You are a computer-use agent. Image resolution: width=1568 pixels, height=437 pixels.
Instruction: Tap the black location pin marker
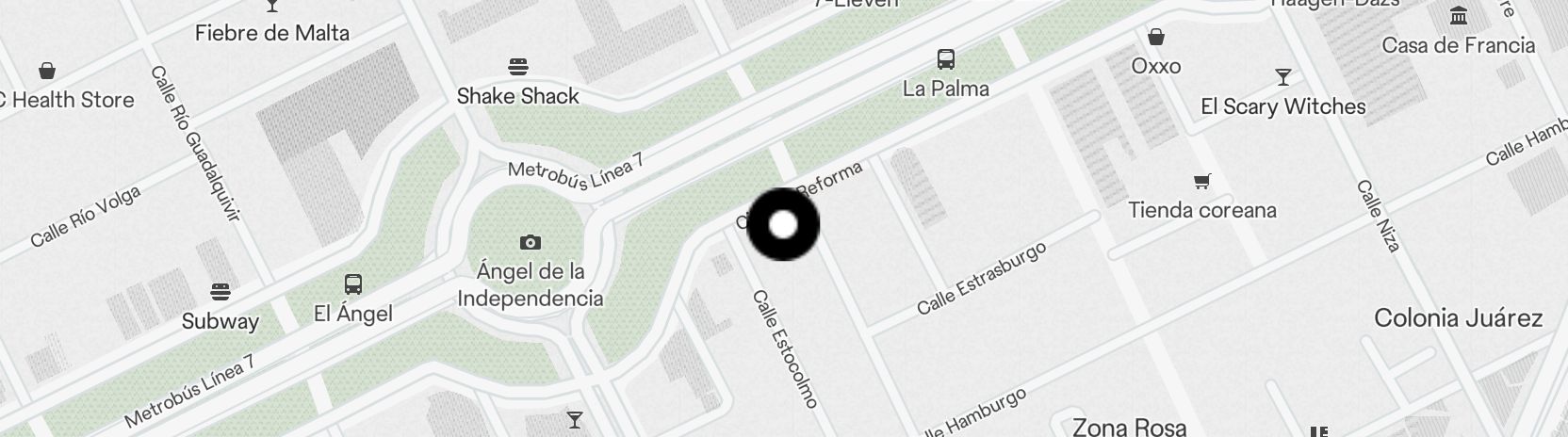click(x=783, y=224)
